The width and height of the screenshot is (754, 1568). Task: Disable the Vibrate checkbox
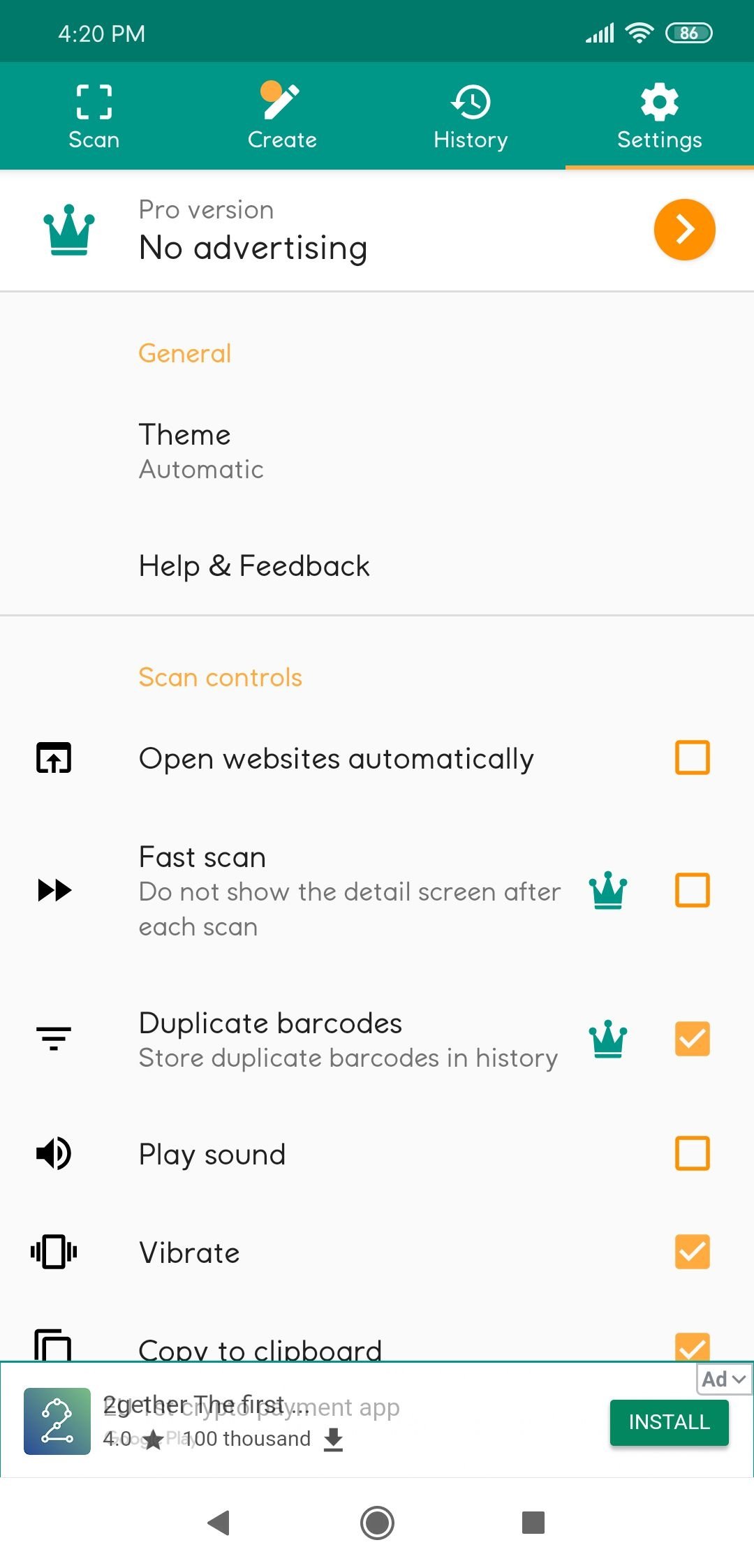pyautogui.click(x=692, y=1252)
